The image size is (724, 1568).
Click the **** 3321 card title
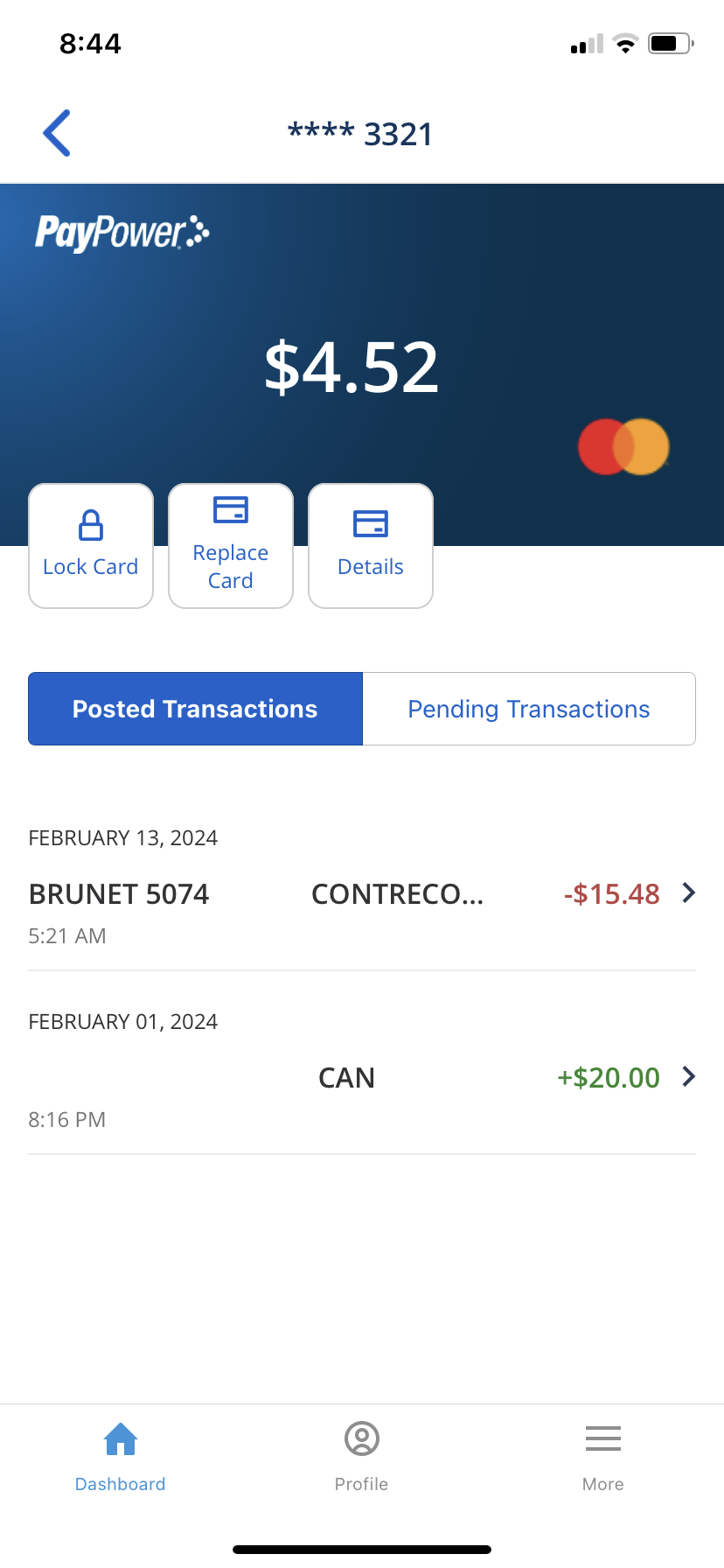click(361, 132)
